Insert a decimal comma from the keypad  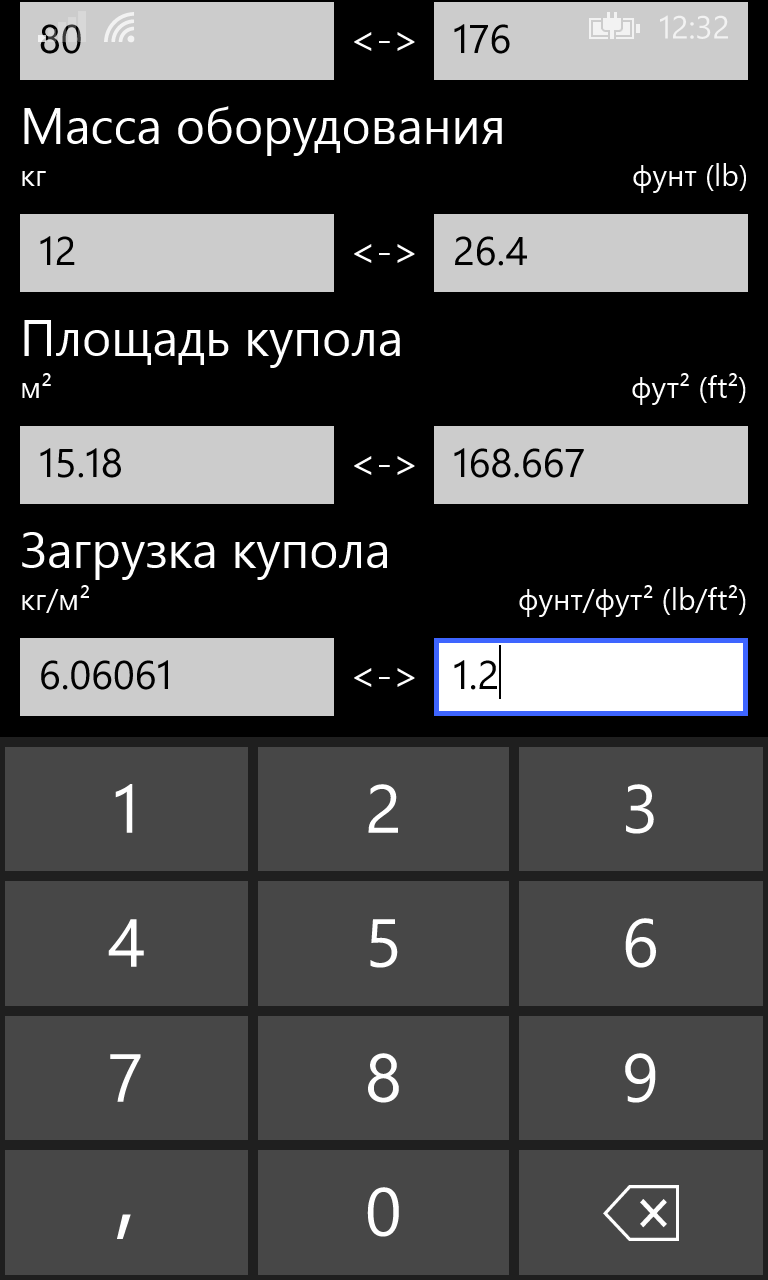126,1211
